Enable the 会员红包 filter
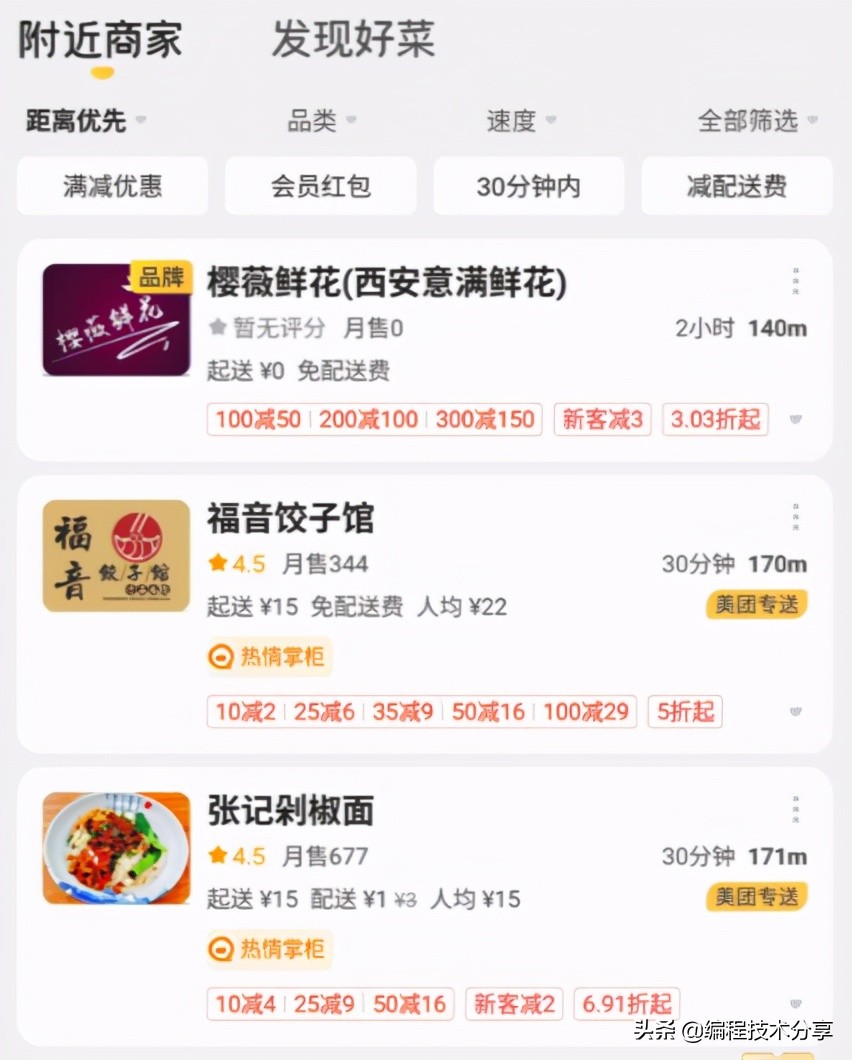 click(320, 186)
